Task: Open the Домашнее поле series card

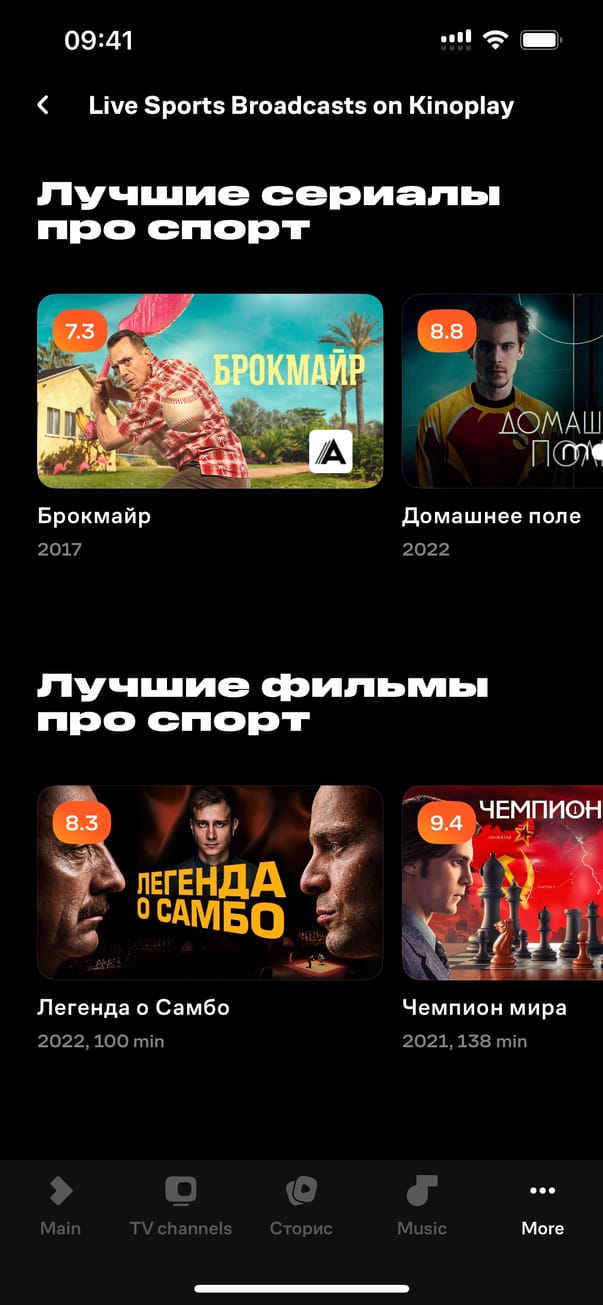Action: point(502,391)
